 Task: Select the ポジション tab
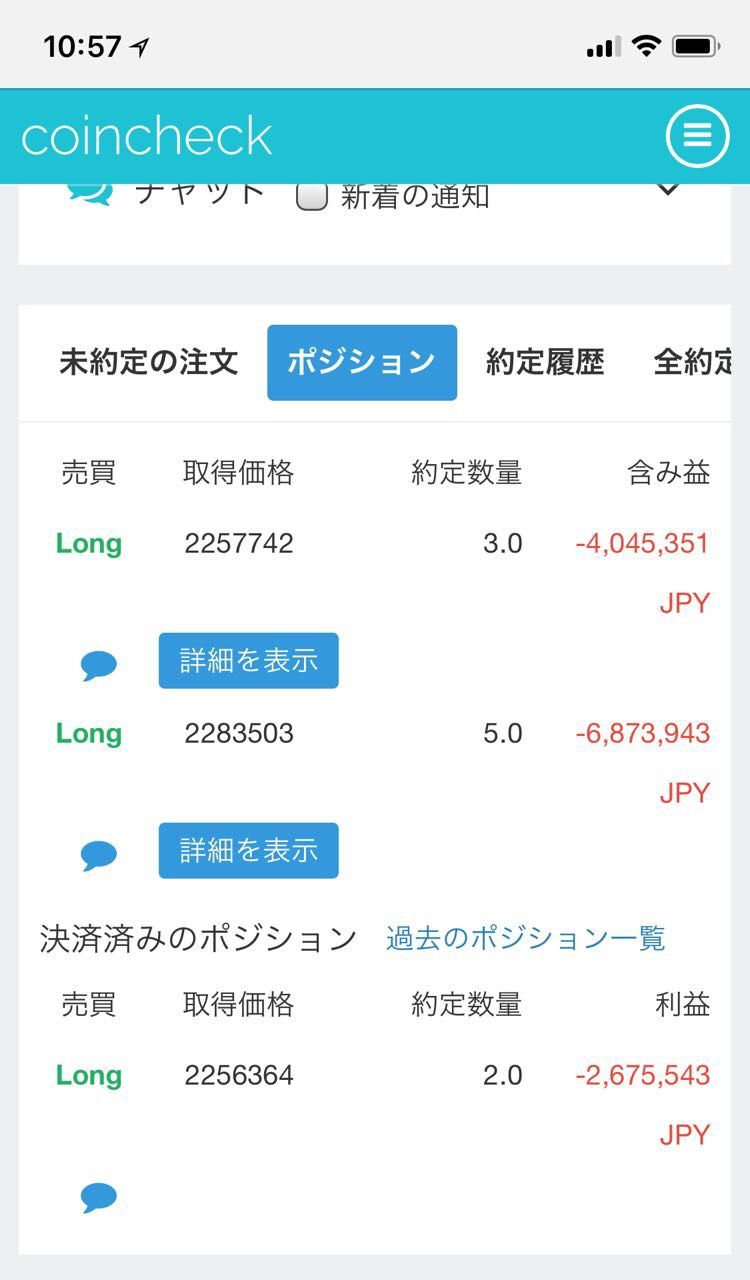(361, 362)
